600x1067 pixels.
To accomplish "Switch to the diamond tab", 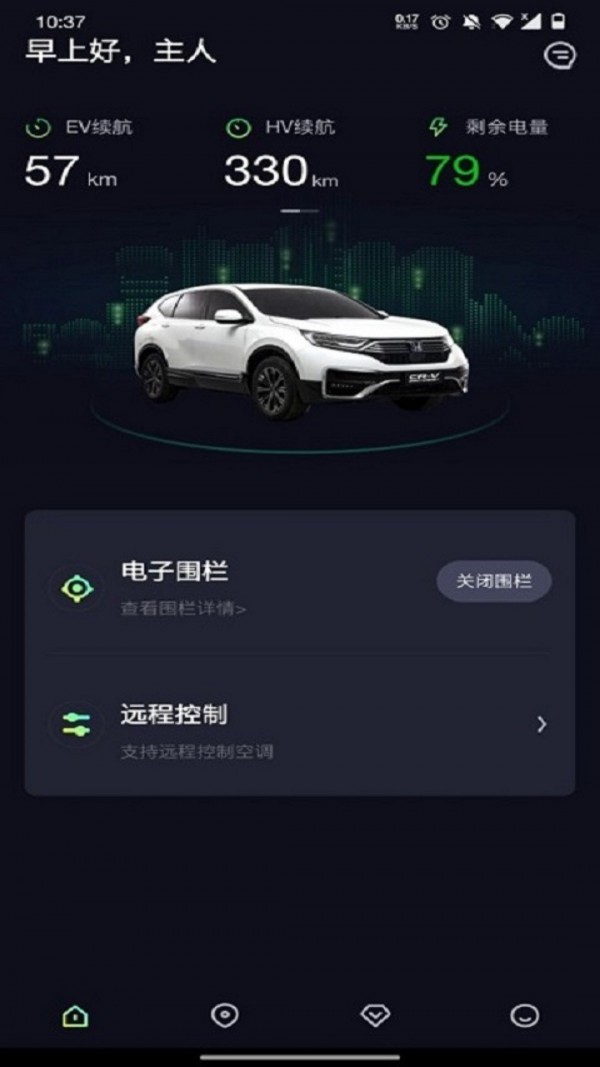I will click(375, 1016).
